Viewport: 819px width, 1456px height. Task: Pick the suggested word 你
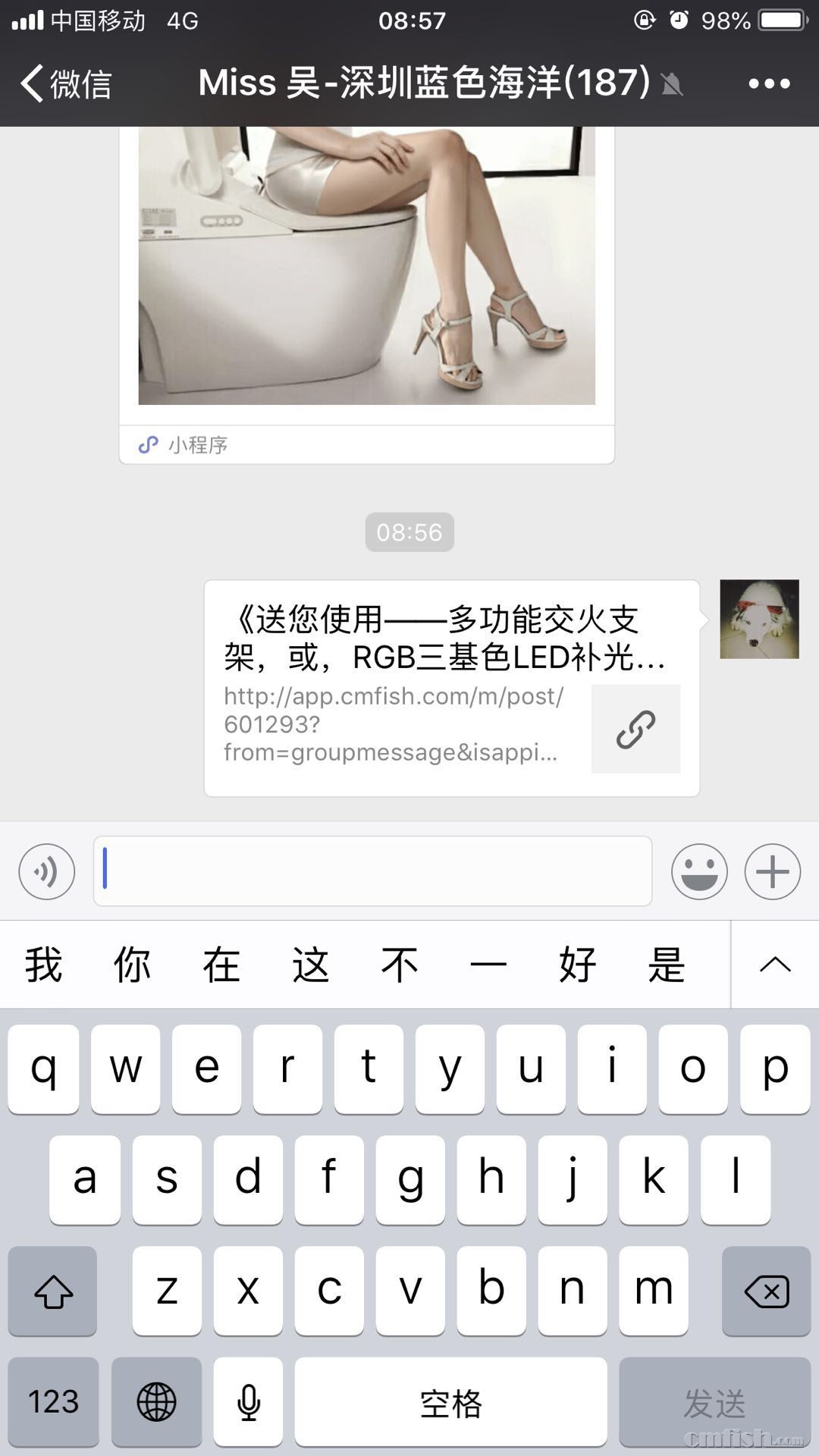pyautogui.click(x=132, y=965)
